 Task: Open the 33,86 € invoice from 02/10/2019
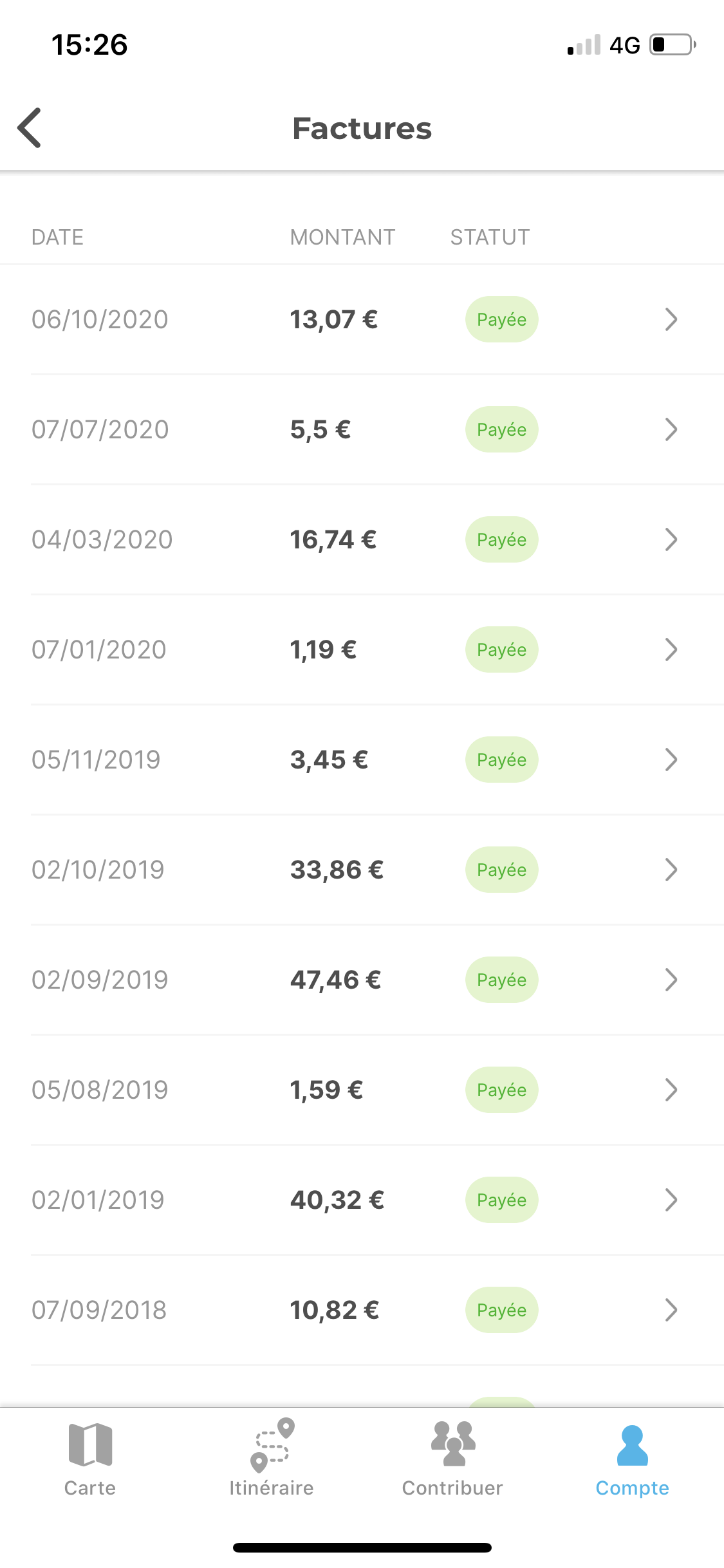[x=362, y=870]
